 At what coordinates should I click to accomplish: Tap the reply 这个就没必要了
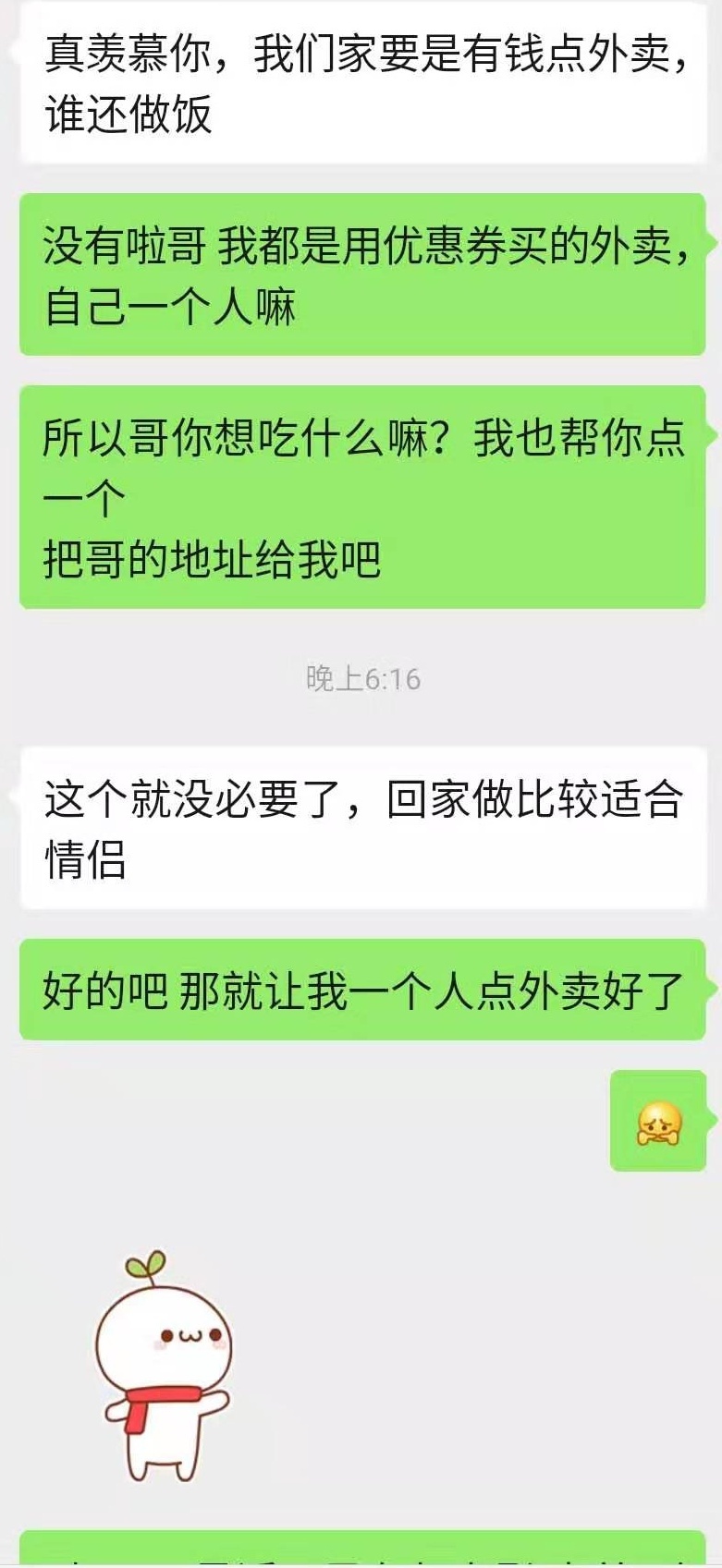[x=361, y=832]
